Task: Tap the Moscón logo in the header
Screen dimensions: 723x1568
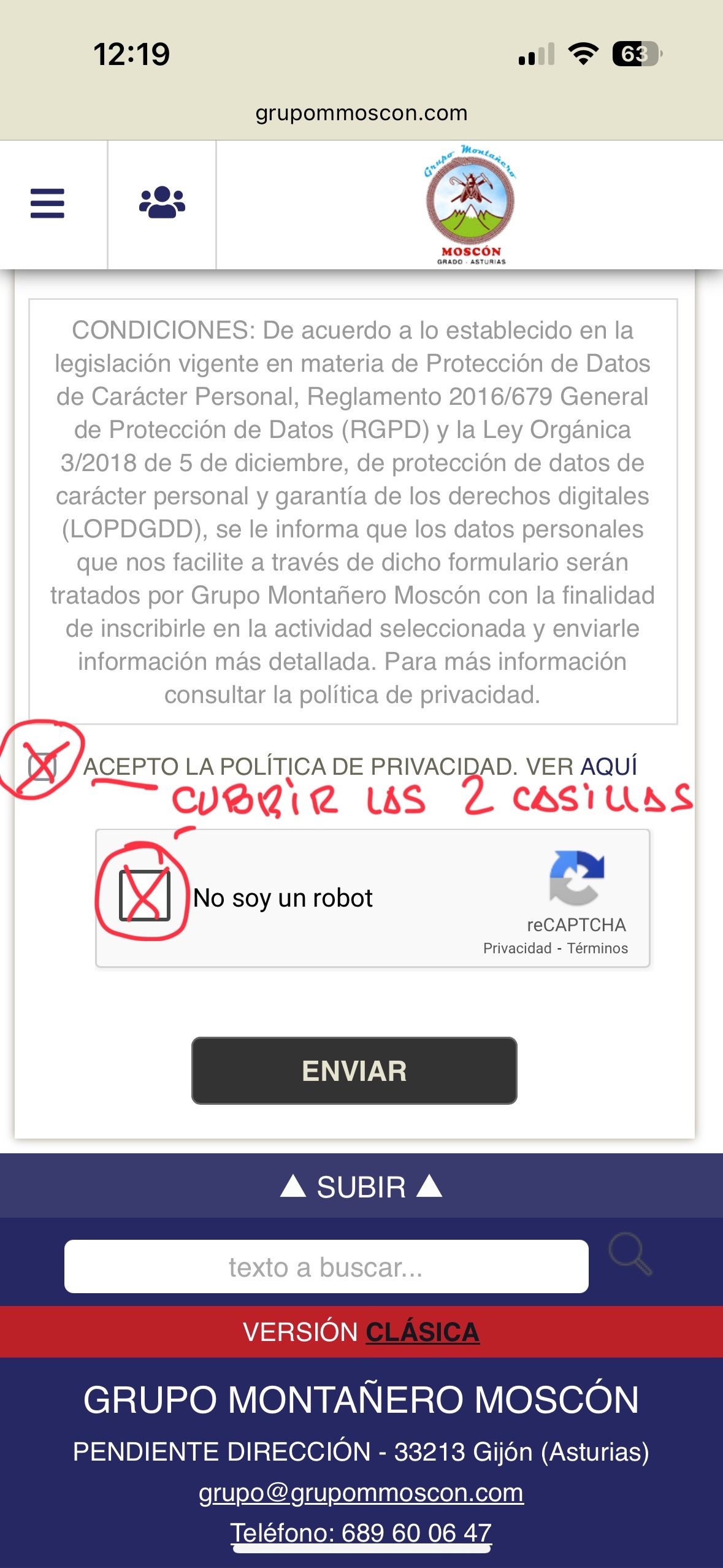Action: (470, 204)
